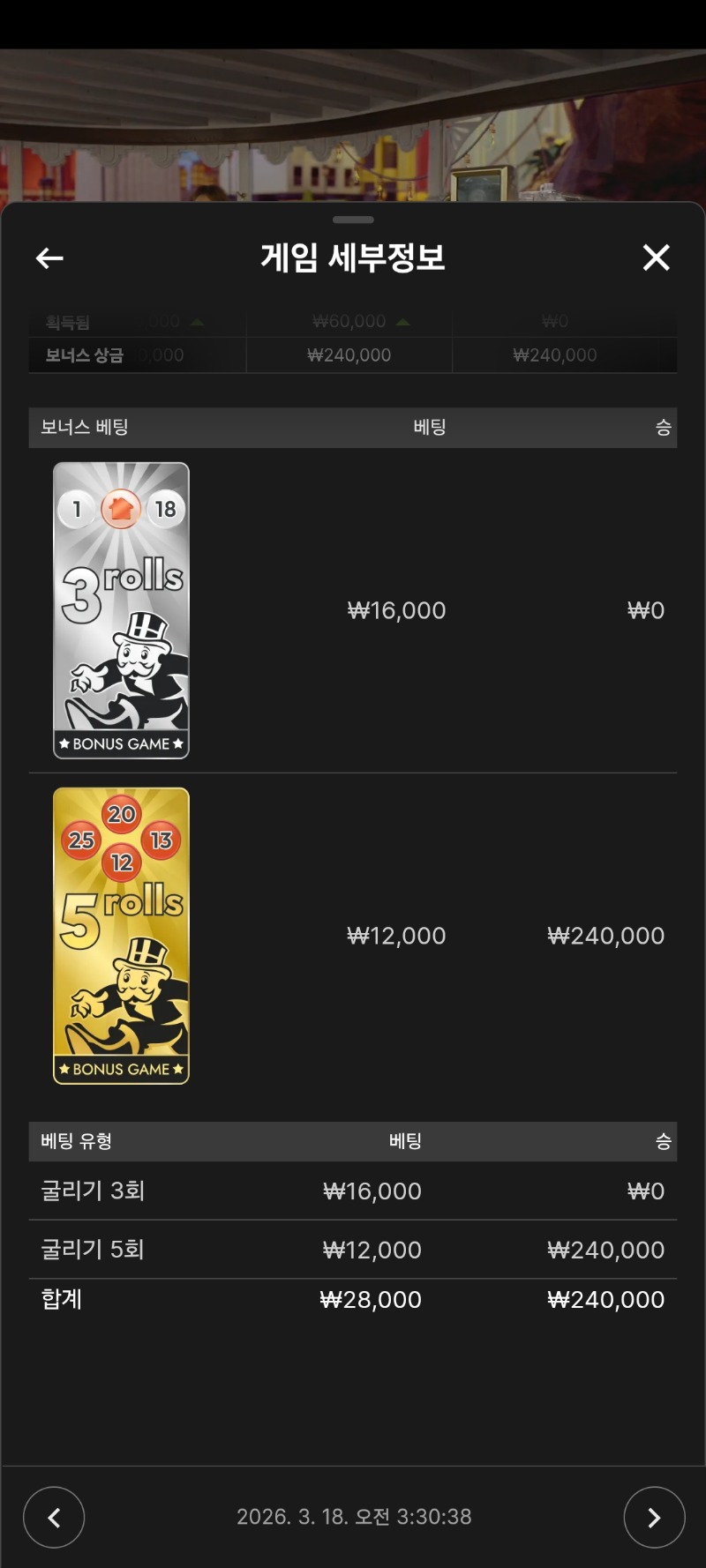The height and width of the screenshot is (1568, 706).
Task: View the previous game round
Action: pyautogui.click(x=54, y=1517)
